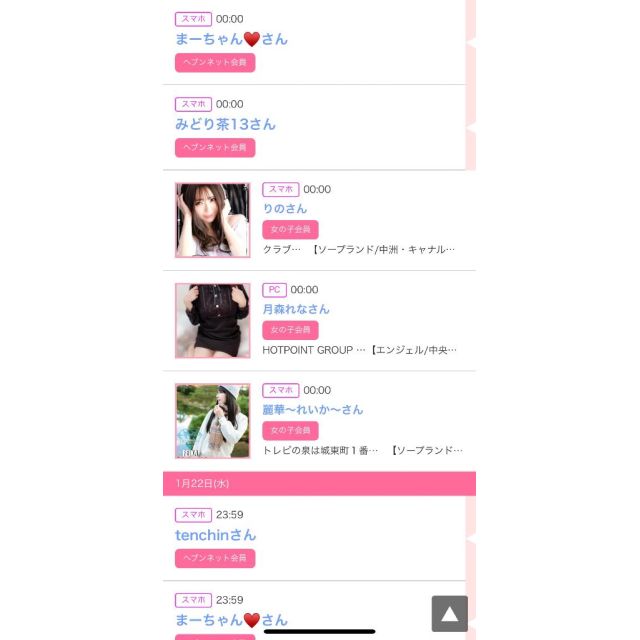The image size is (640, 640).
Task: Open まーちゃんさん entry at 23:59
Action: tap(231, 620)
